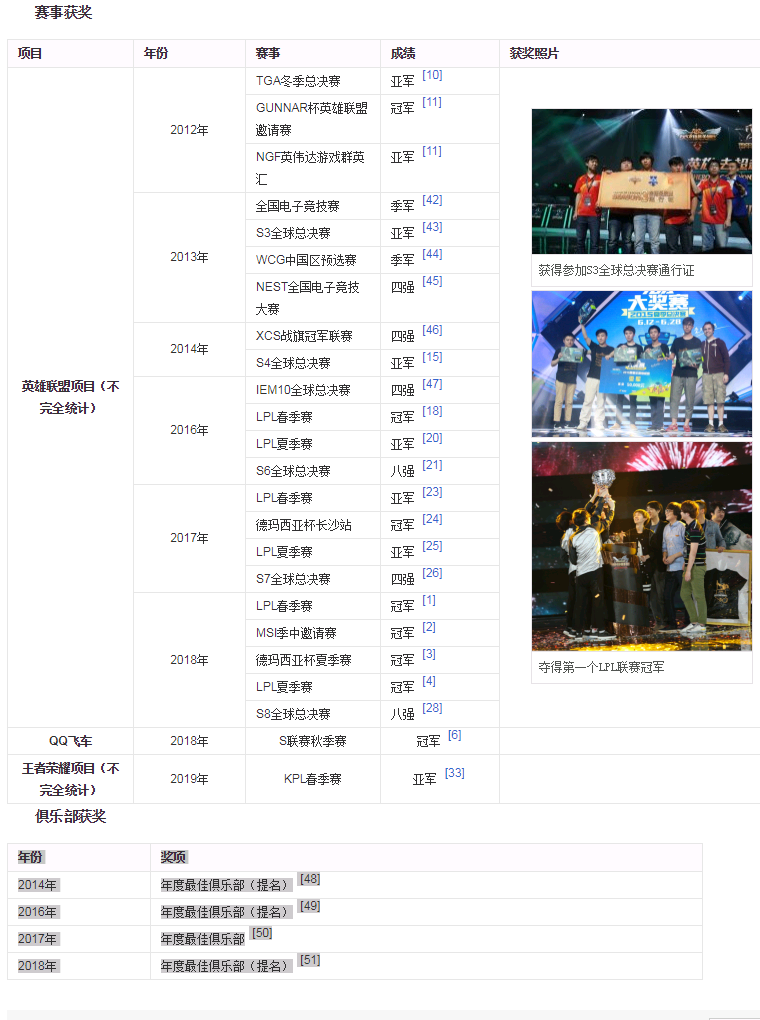This screenshot has height=1020, width=760.
Task: Open reference [48] for 2014年 club award
Action: [x=310, y=879]
